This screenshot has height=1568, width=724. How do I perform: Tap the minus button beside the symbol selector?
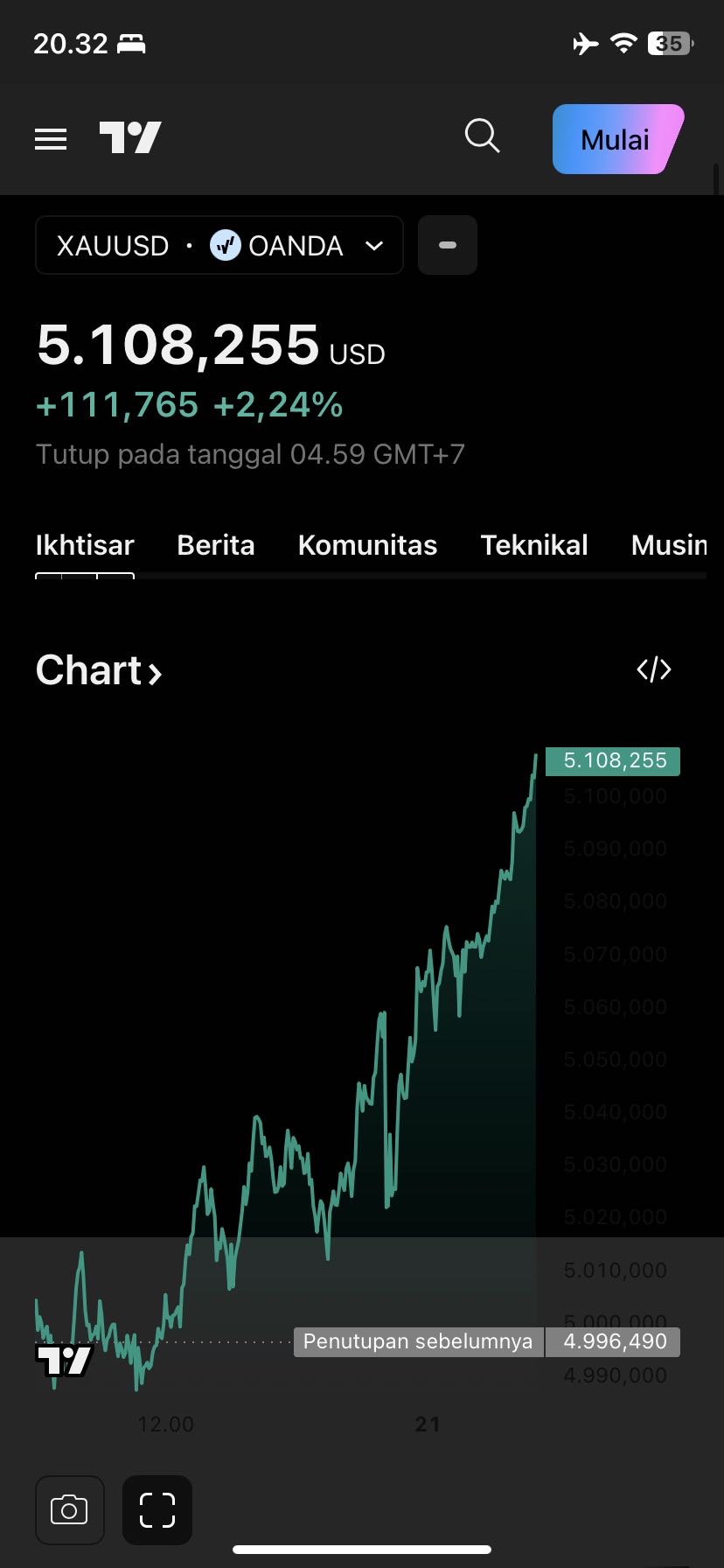(x=448, y=246)
